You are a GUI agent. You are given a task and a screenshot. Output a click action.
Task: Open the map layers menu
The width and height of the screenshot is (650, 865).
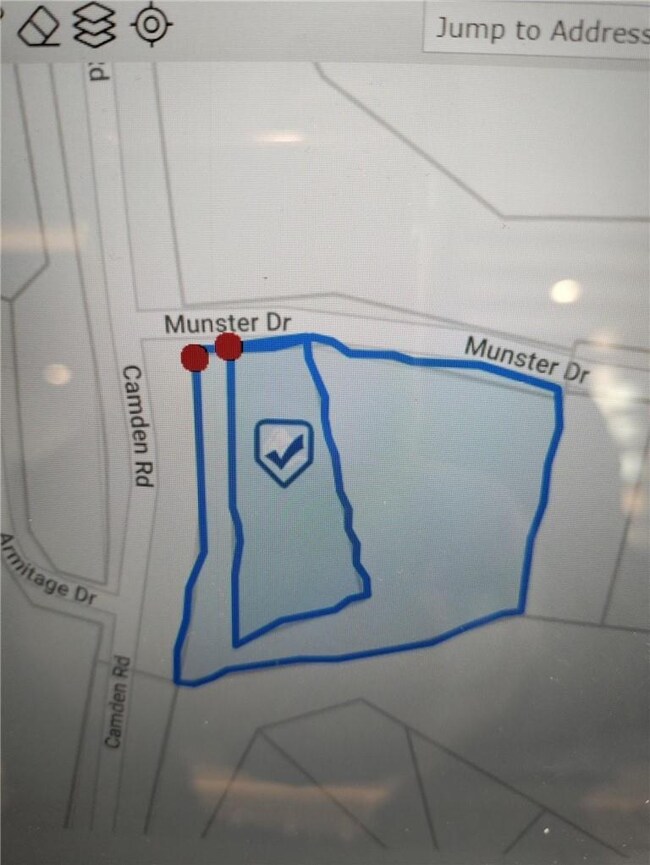tap(95, 27)
